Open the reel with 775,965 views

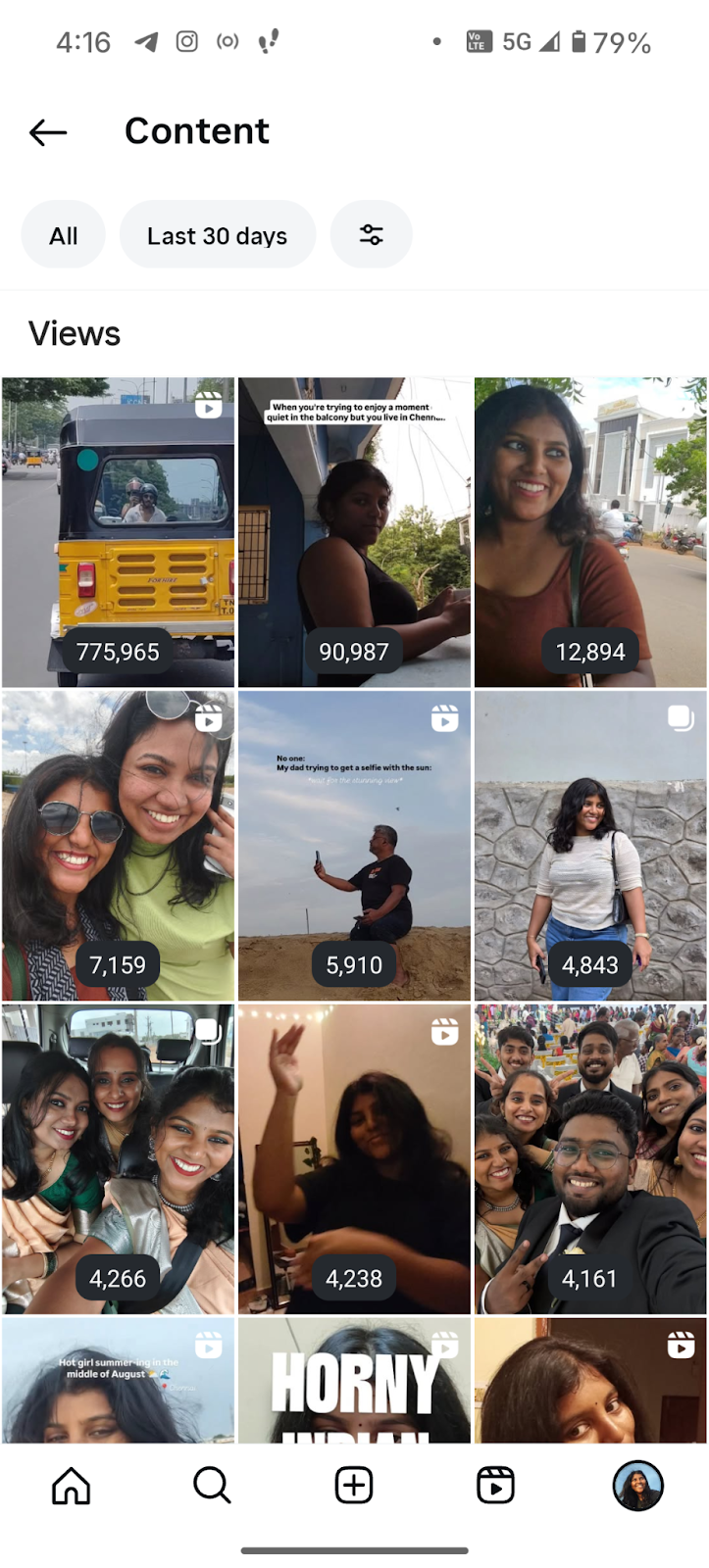118,532
